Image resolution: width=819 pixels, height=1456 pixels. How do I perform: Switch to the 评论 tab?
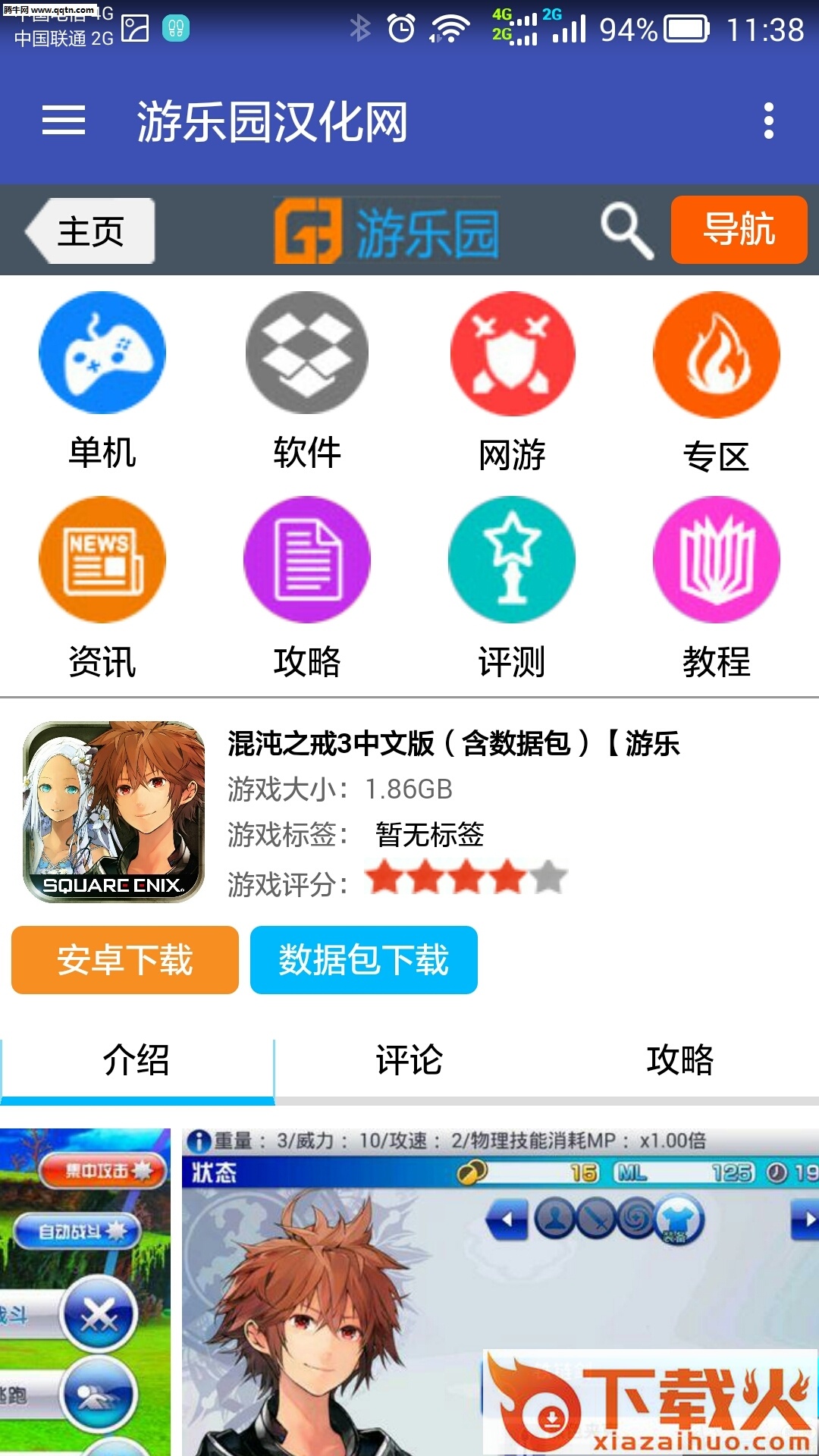point(409,1060)
